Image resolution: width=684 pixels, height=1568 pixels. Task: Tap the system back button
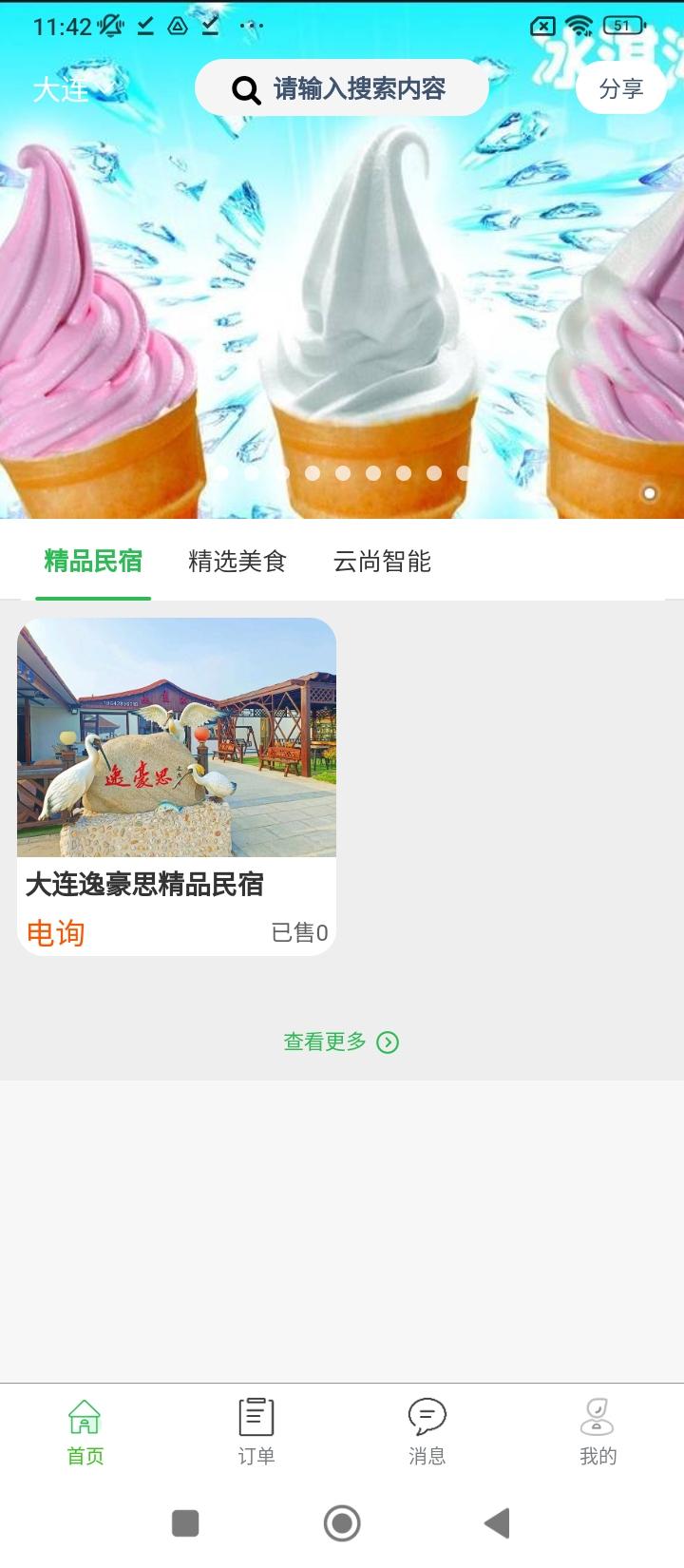coord(497,1523)
